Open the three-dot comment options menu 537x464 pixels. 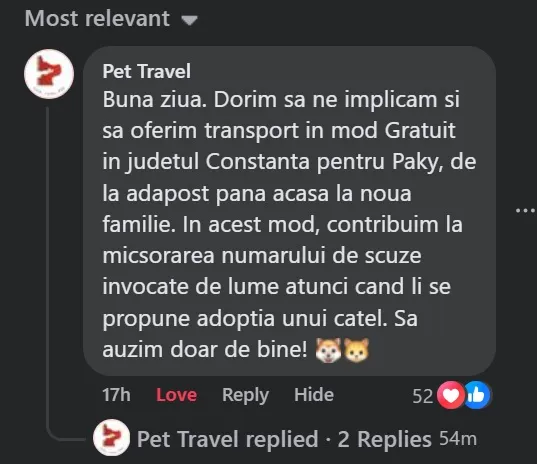coord(525,210)
